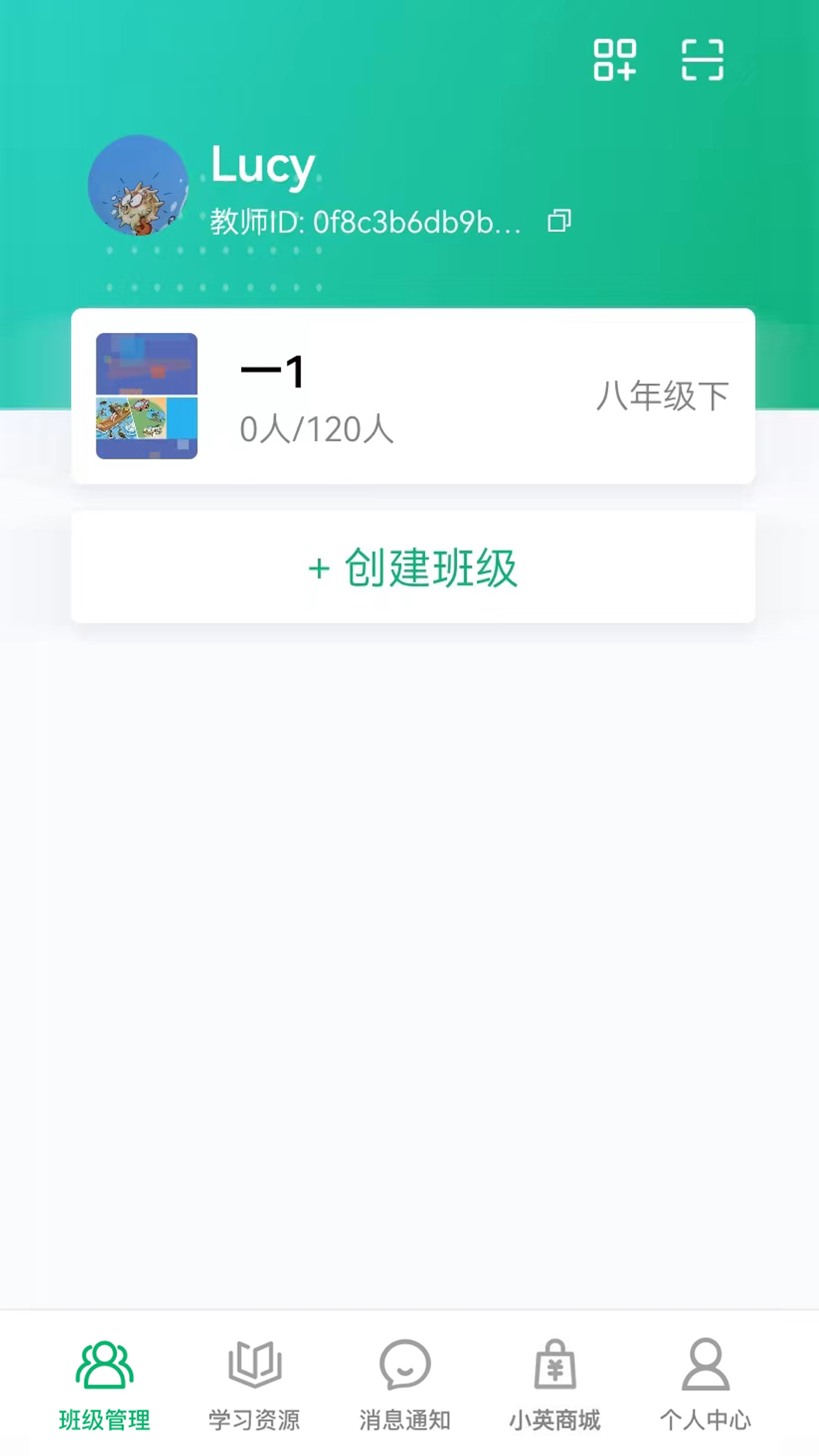Click the 八年级下 grade label
Viewport: 819px width, 1456px height.
662,394
